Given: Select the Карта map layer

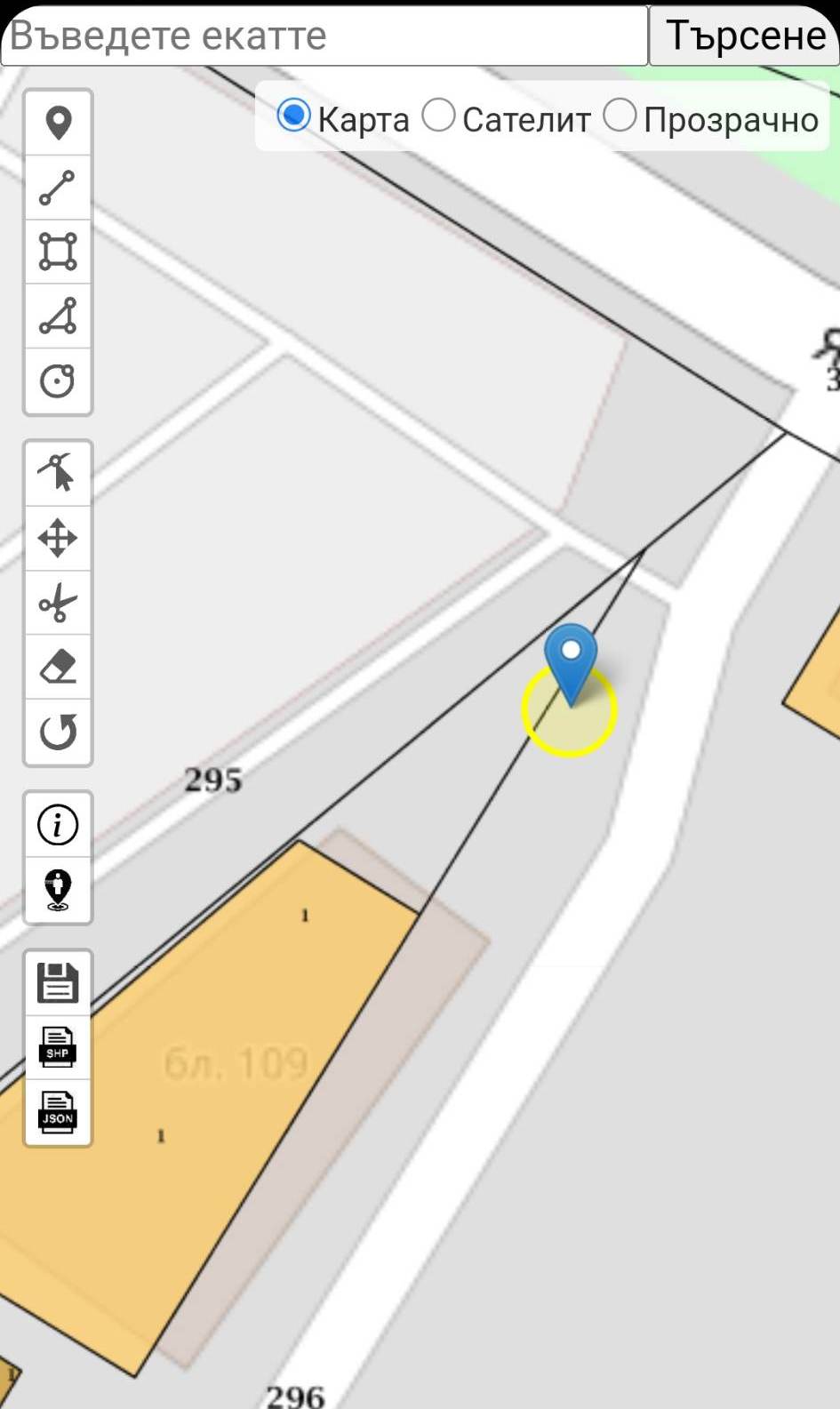Looking at the screenshot, I should [294, 116].
